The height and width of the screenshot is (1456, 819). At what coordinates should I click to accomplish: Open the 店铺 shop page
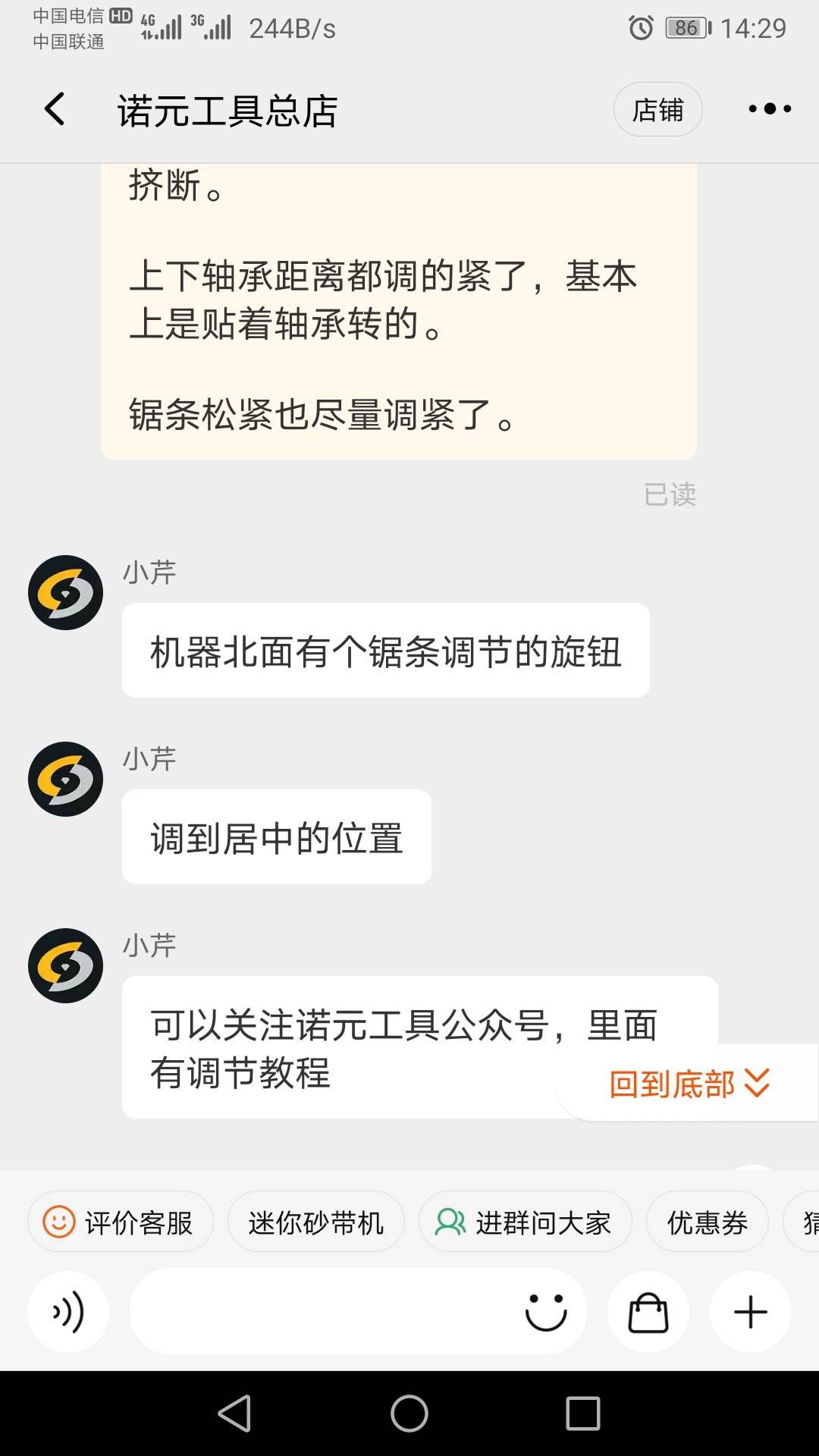tap(657, 110)
